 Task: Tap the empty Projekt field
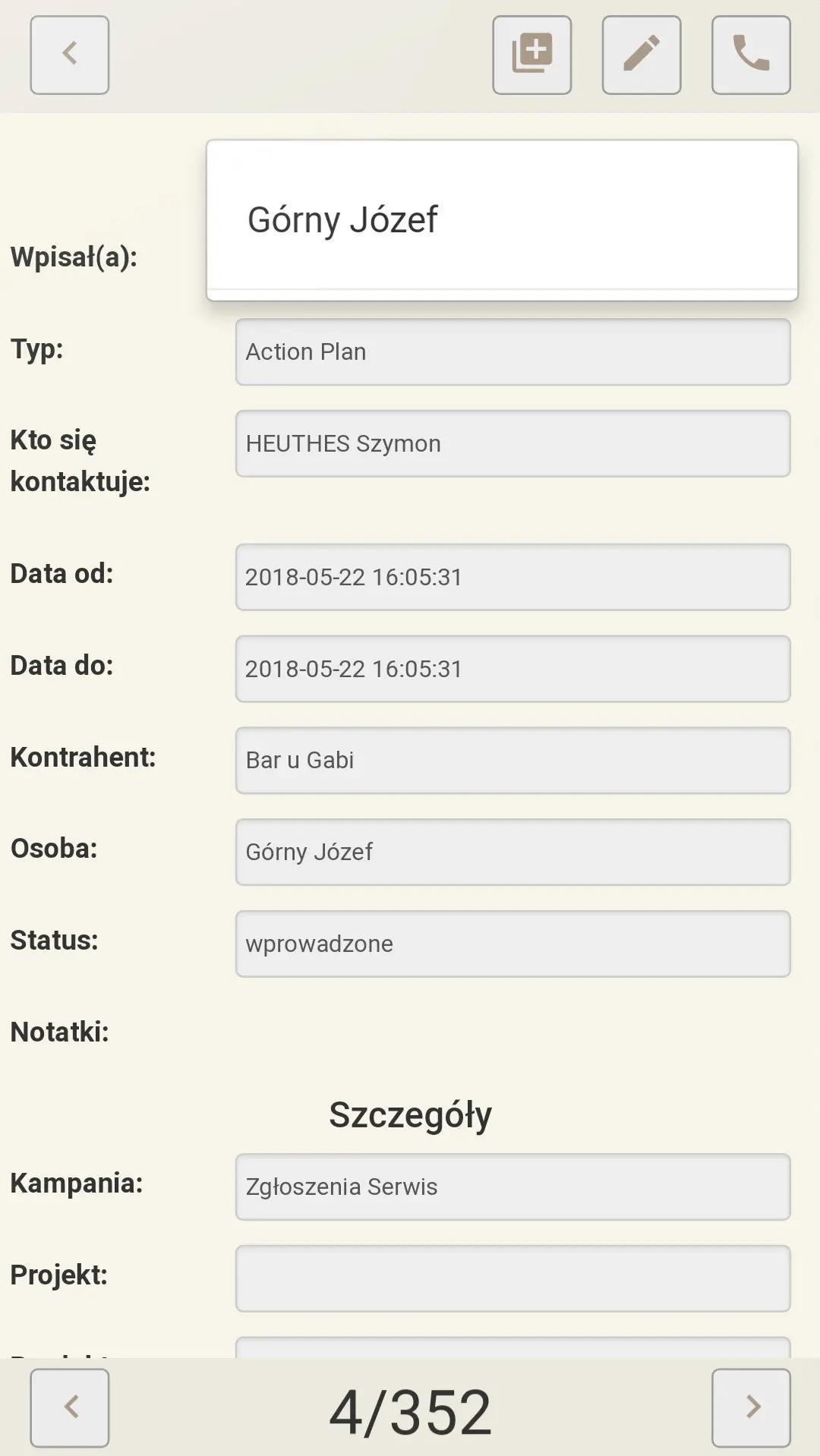(512, 1278)
